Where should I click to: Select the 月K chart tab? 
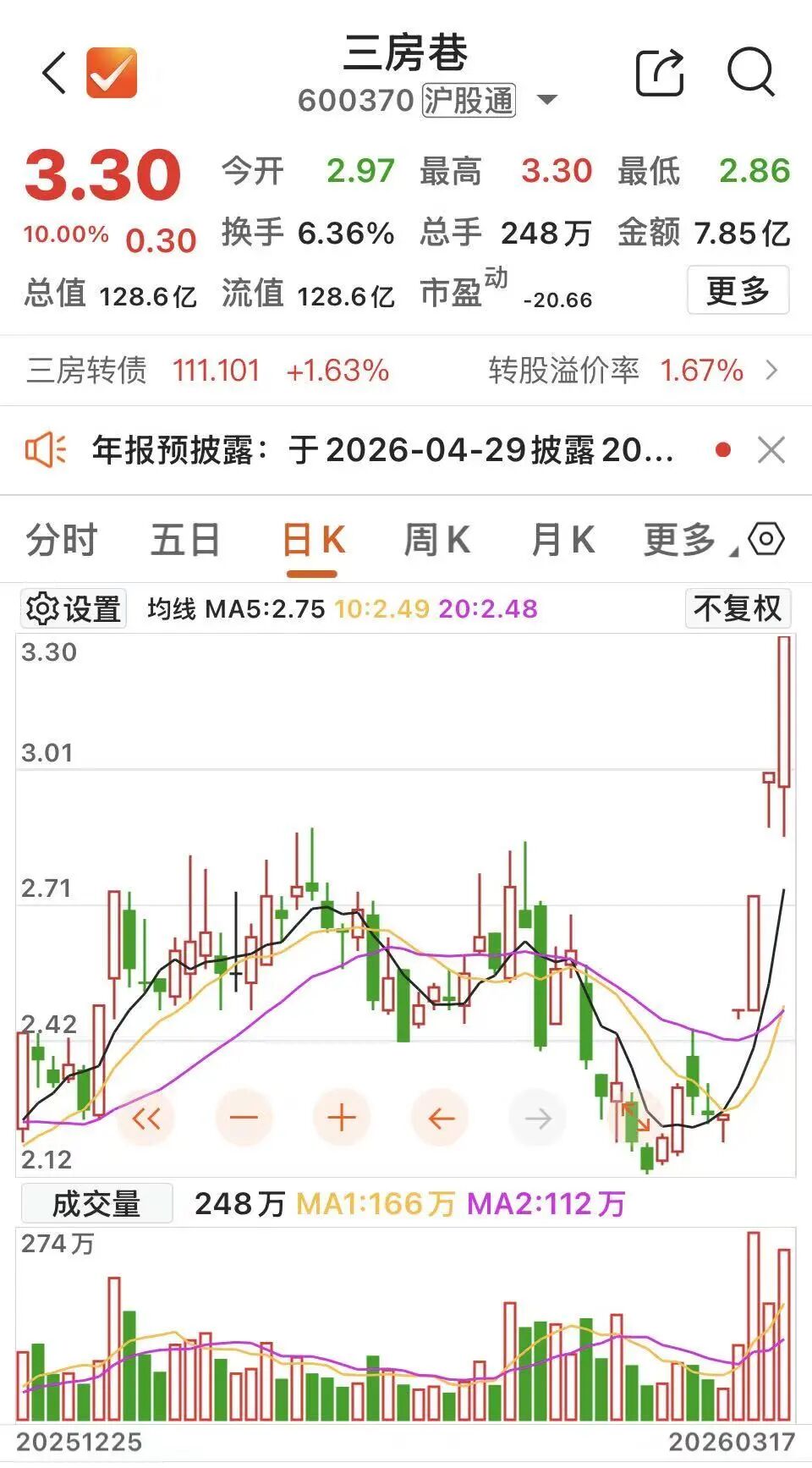(x=562, y=540)
